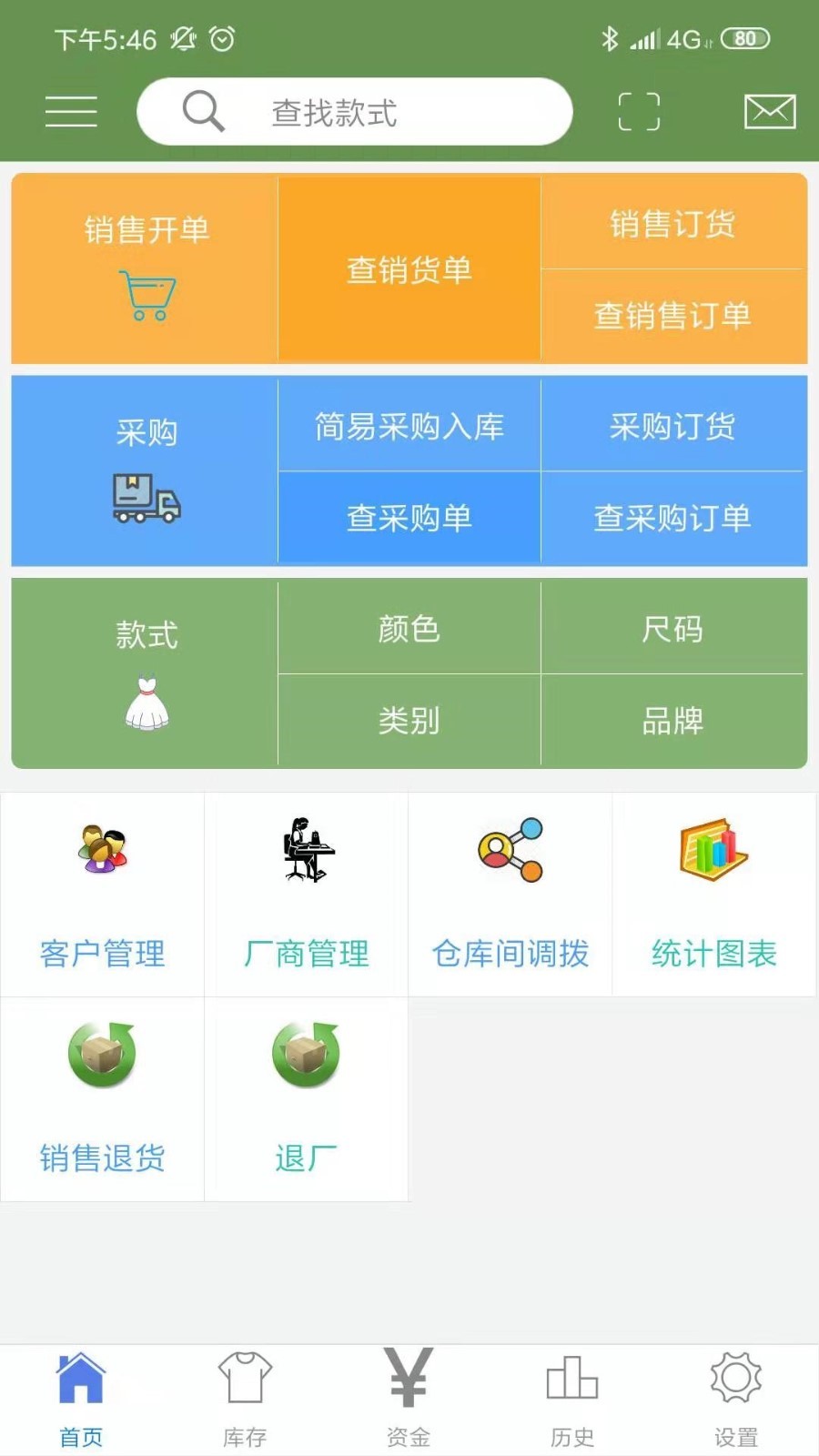Tap the 查找款式 search box
819x1456 pixels.
(355, 112)
